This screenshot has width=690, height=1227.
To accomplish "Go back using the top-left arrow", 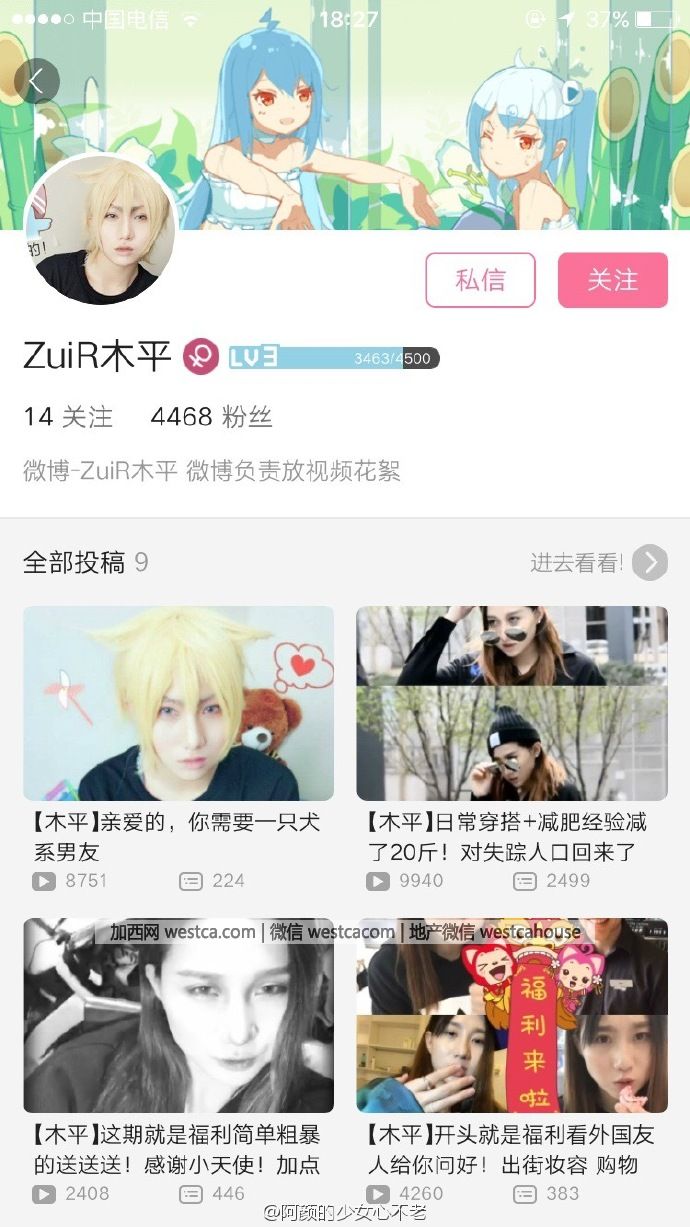I will 37,82.
